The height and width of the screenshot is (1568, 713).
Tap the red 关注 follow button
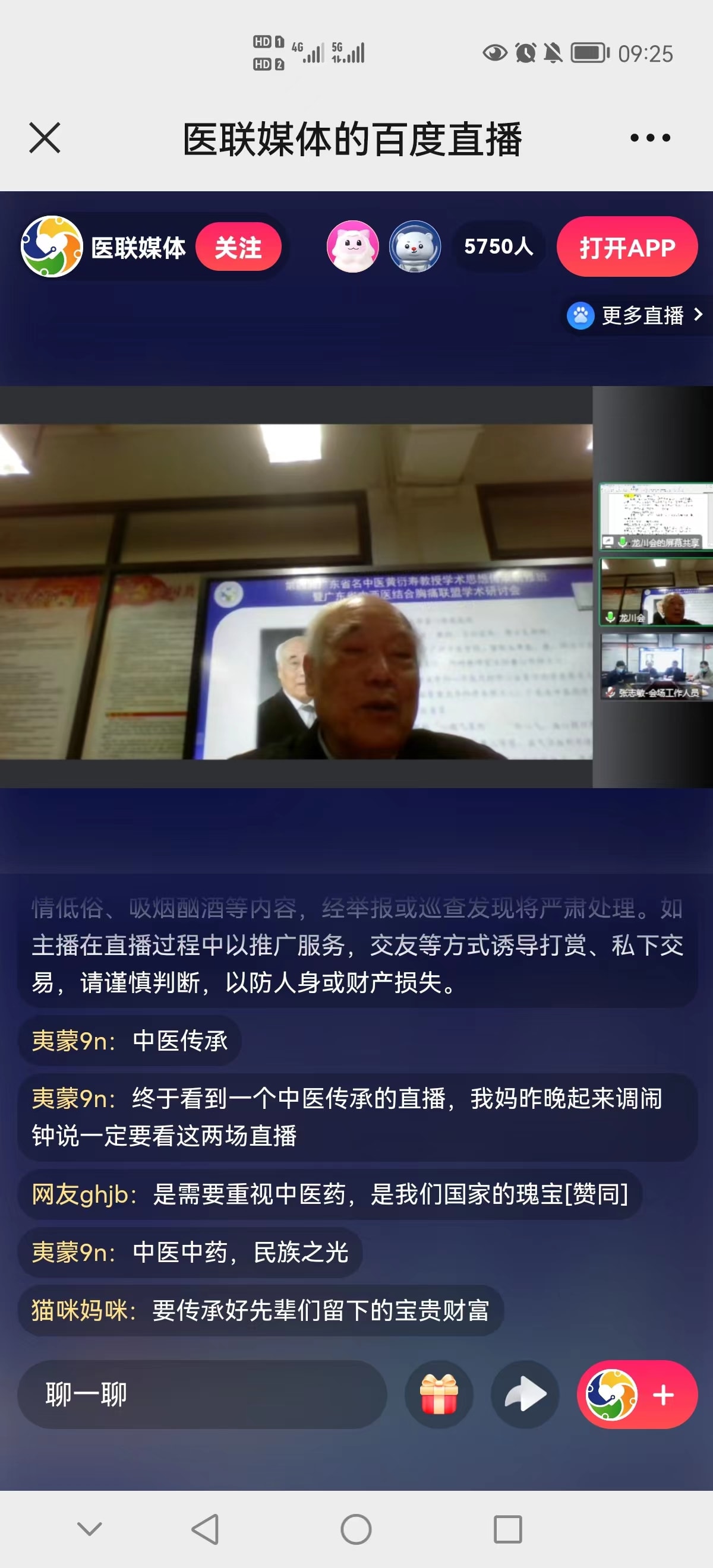pyautogui.click(x=238, y=247)
